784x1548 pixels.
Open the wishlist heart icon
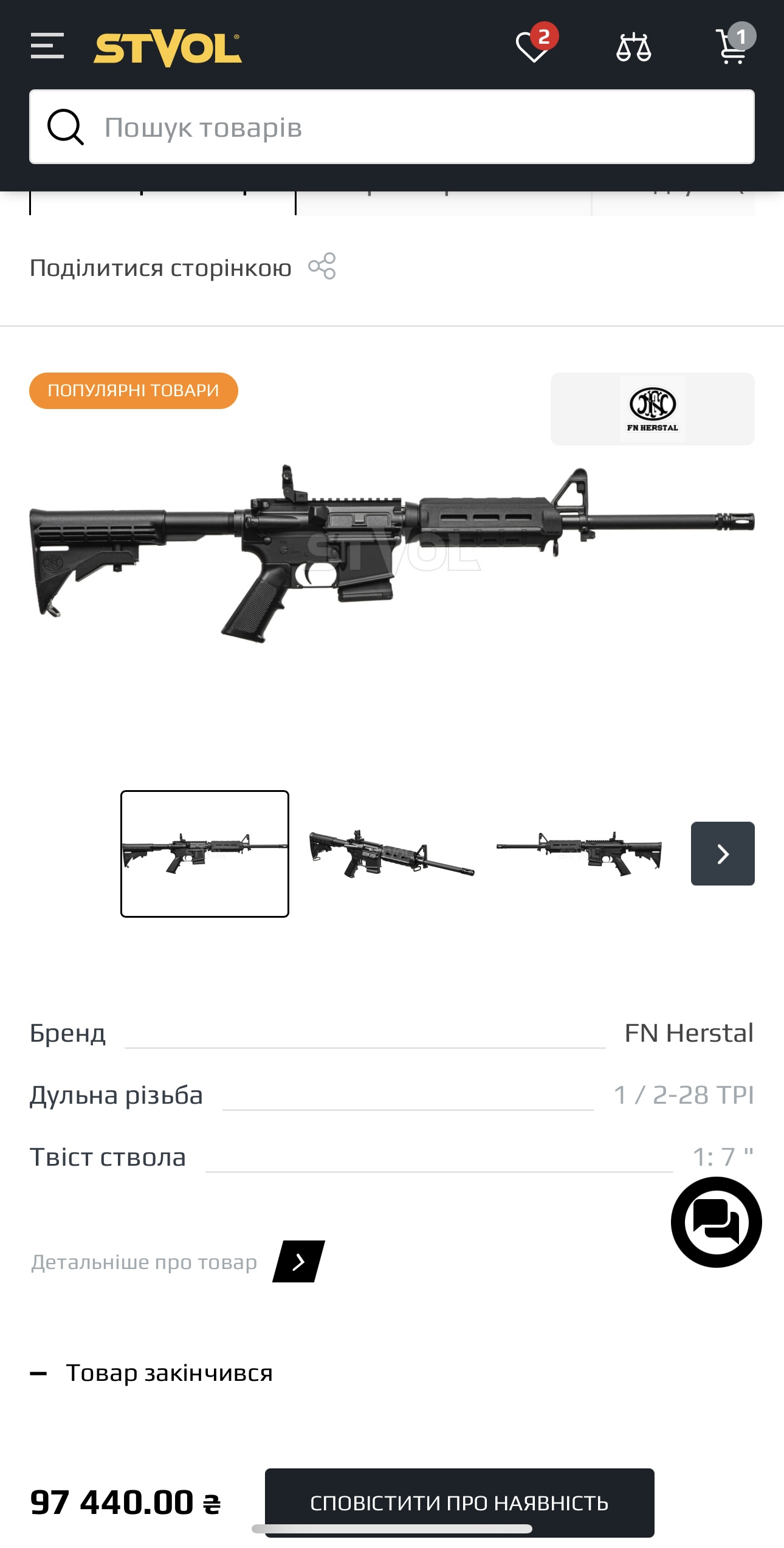click(534, 47)
